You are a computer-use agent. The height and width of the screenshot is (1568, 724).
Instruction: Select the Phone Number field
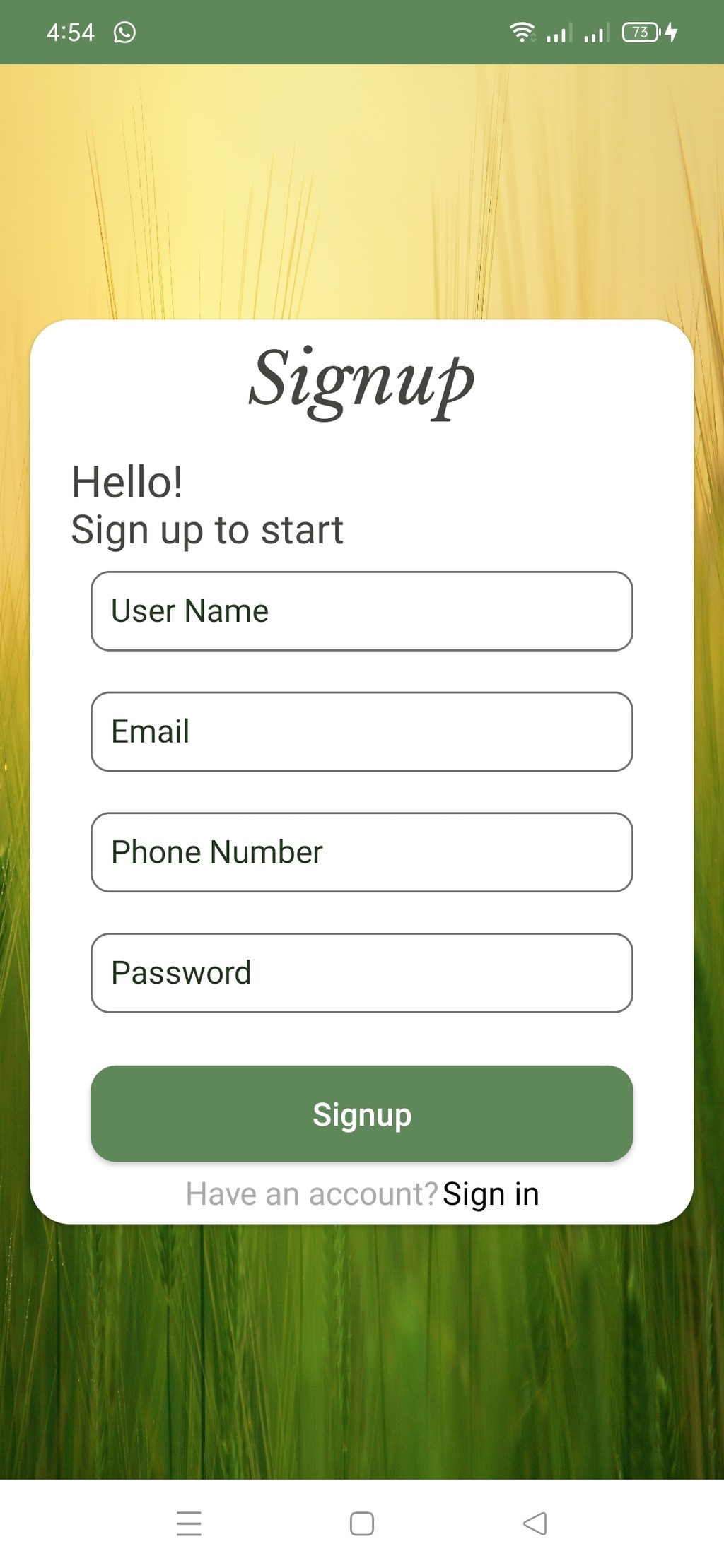[361, 852]
